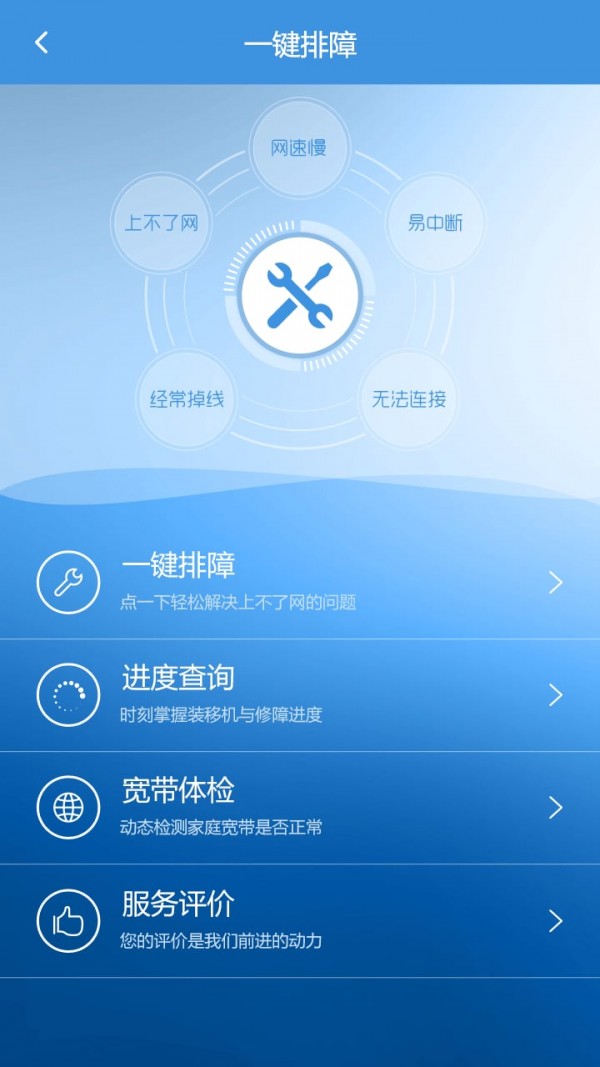Select the 网速慢 bubble

[x=299, y=148]
